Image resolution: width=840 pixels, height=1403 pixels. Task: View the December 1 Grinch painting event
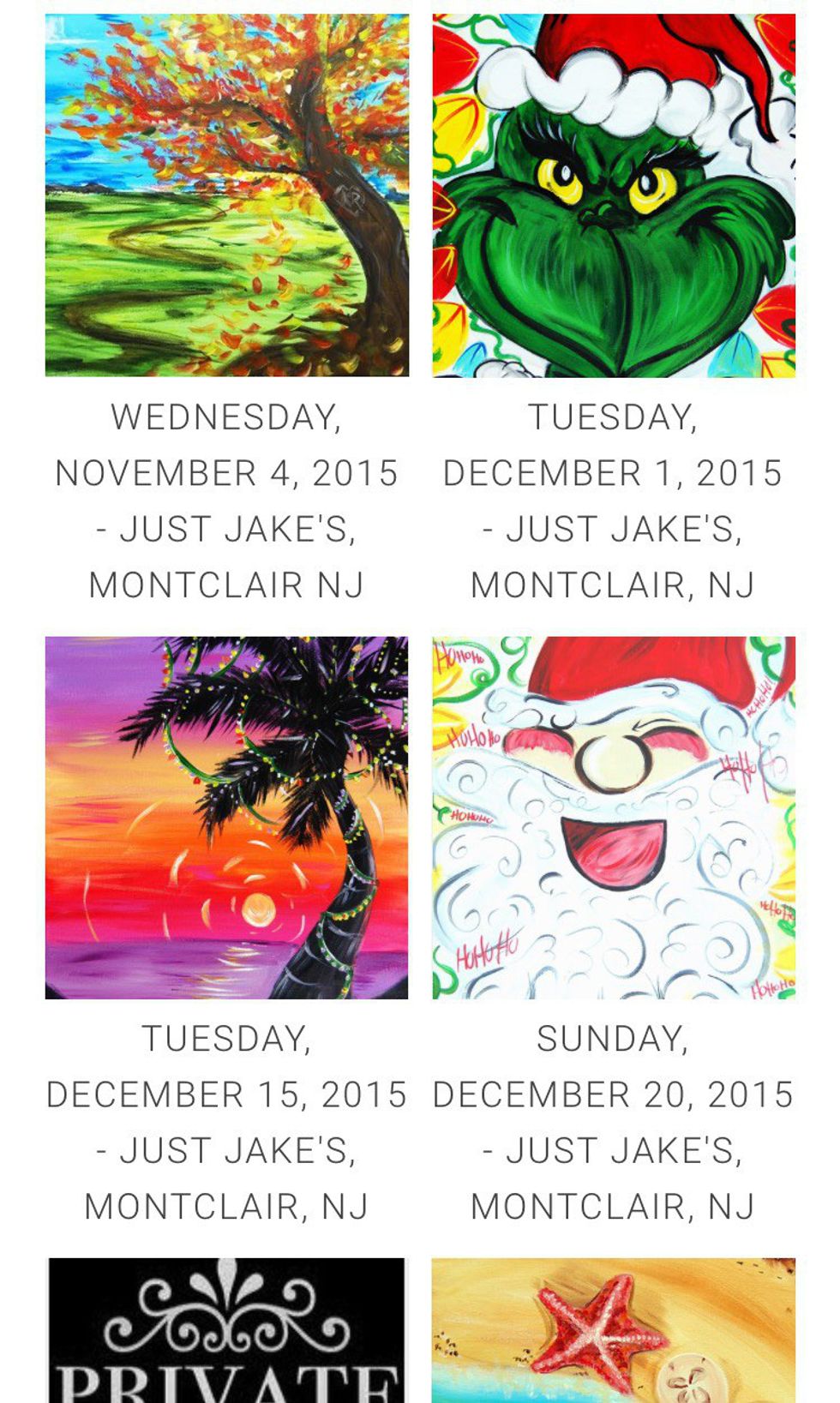coord(613,195)
